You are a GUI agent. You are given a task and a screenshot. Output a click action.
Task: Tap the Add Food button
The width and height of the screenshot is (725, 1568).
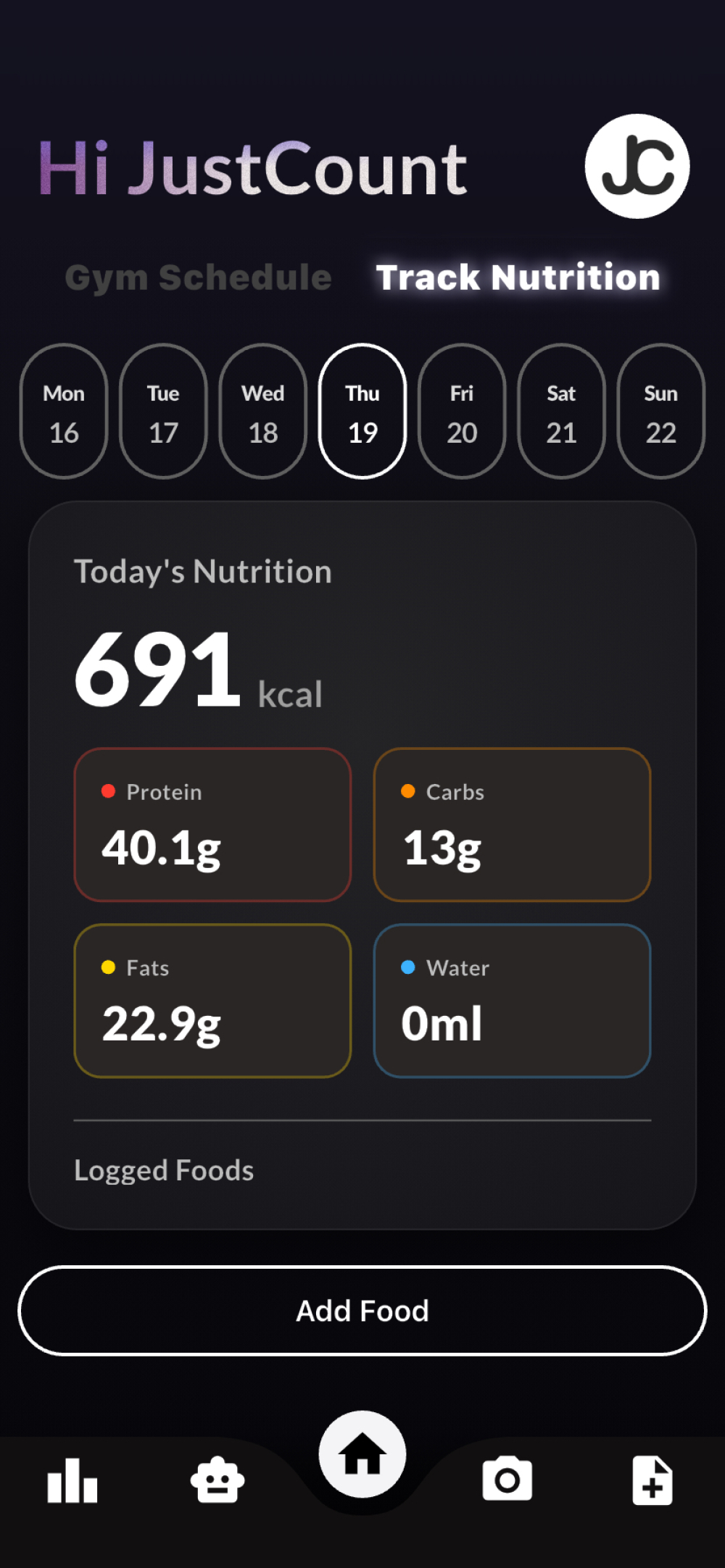[362, 1311]
